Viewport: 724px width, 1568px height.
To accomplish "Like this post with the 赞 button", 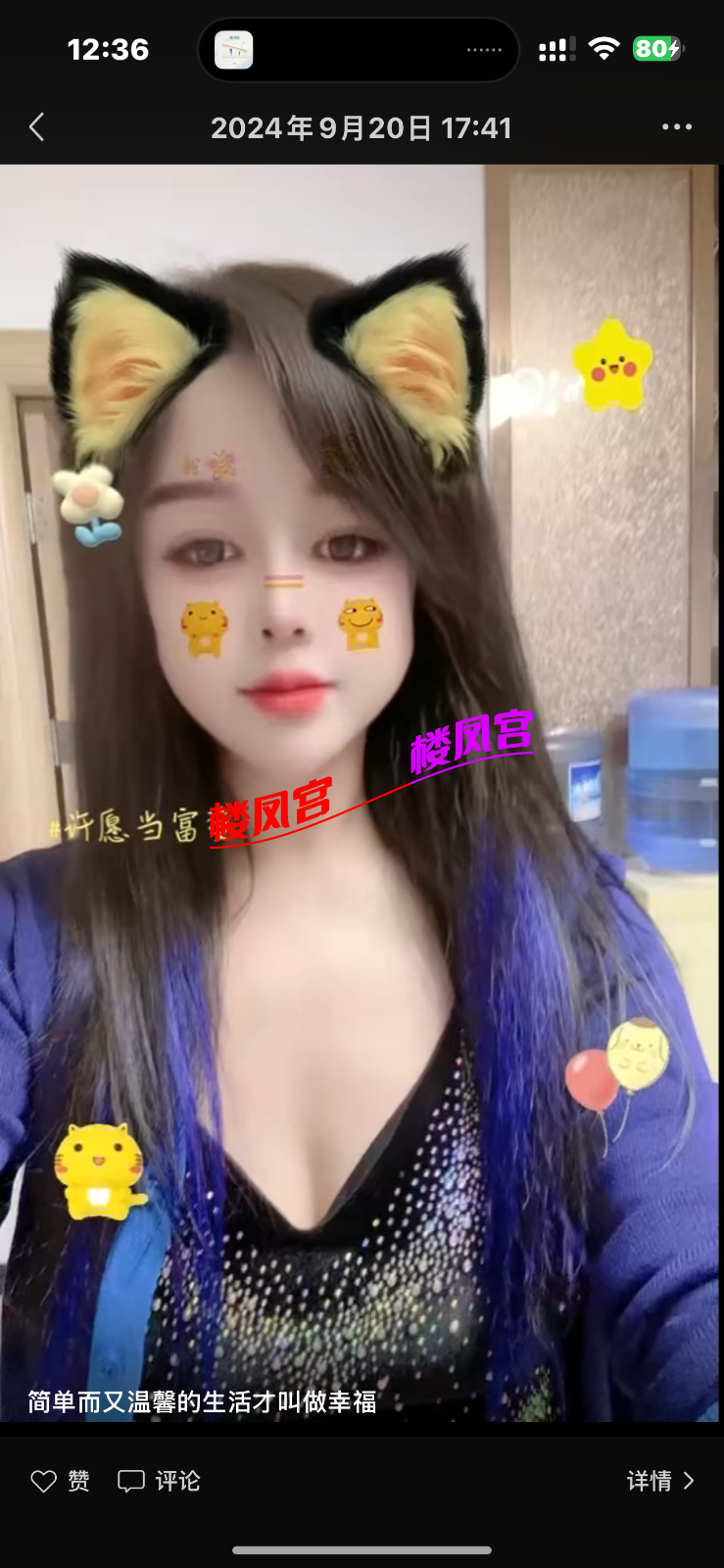I will click(60, 1481).
